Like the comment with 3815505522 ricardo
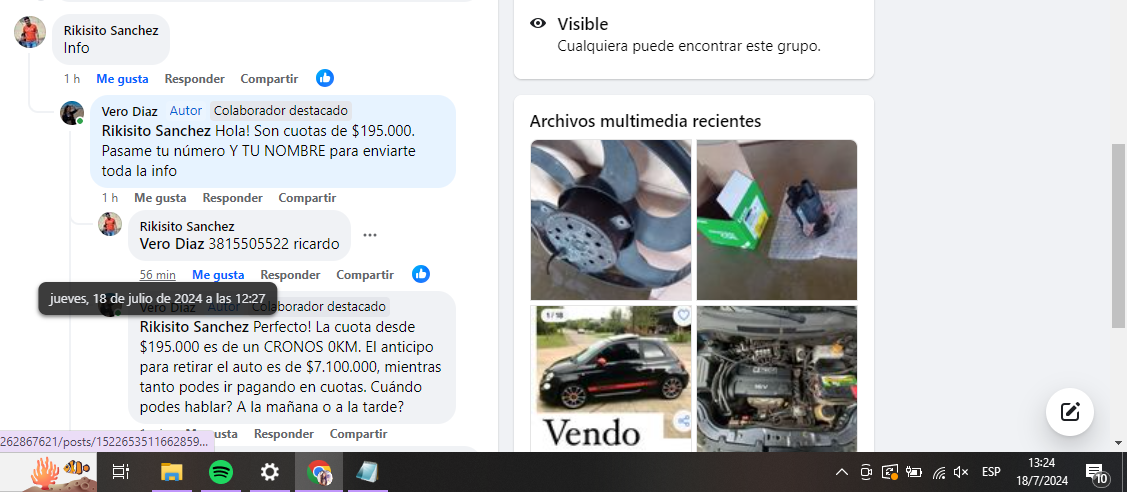The image size is (1127, 492). click(x=218, y=274)
